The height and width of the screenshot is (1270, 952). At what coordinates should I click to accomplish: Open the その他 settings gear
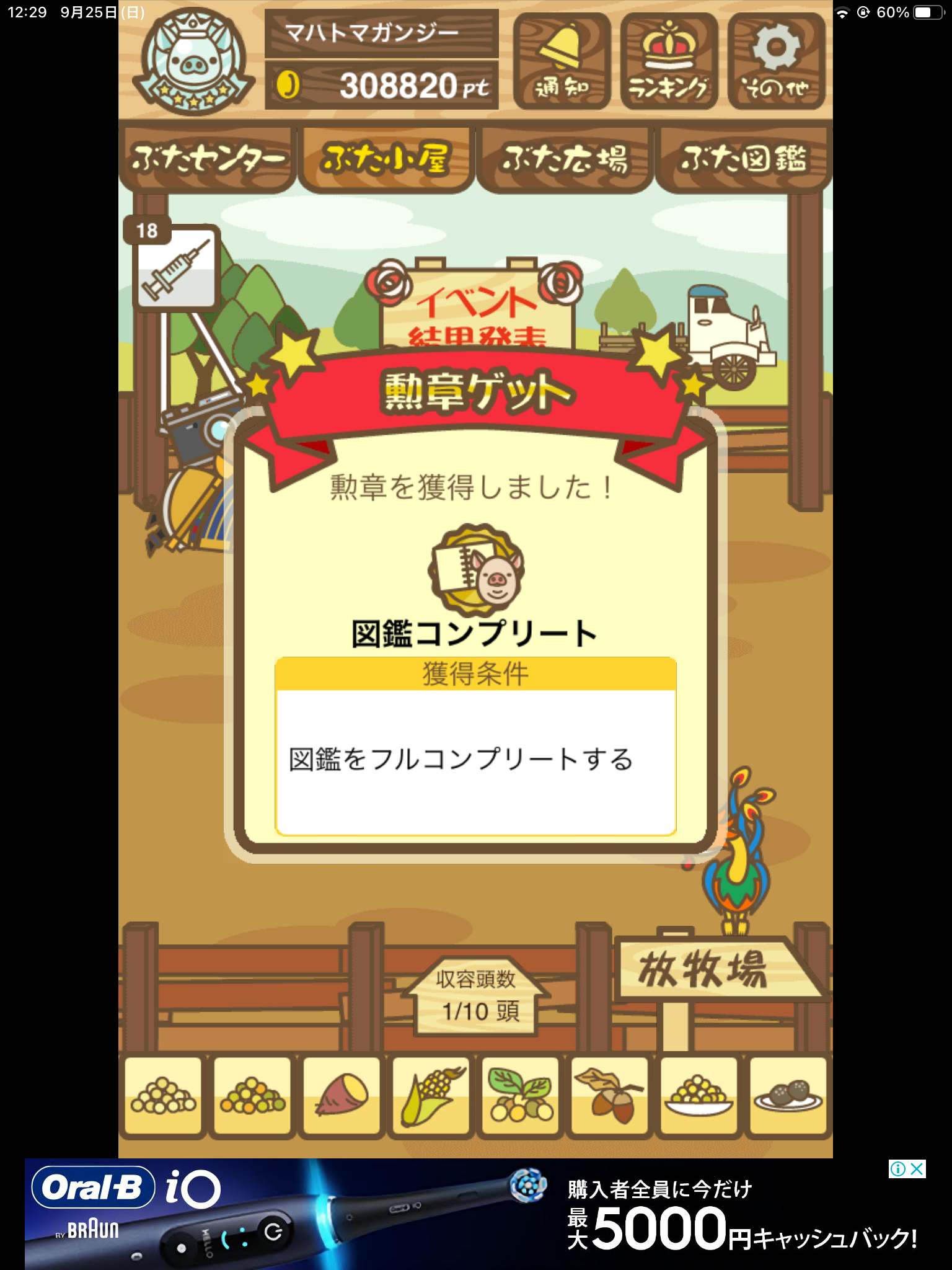[776, 62]
